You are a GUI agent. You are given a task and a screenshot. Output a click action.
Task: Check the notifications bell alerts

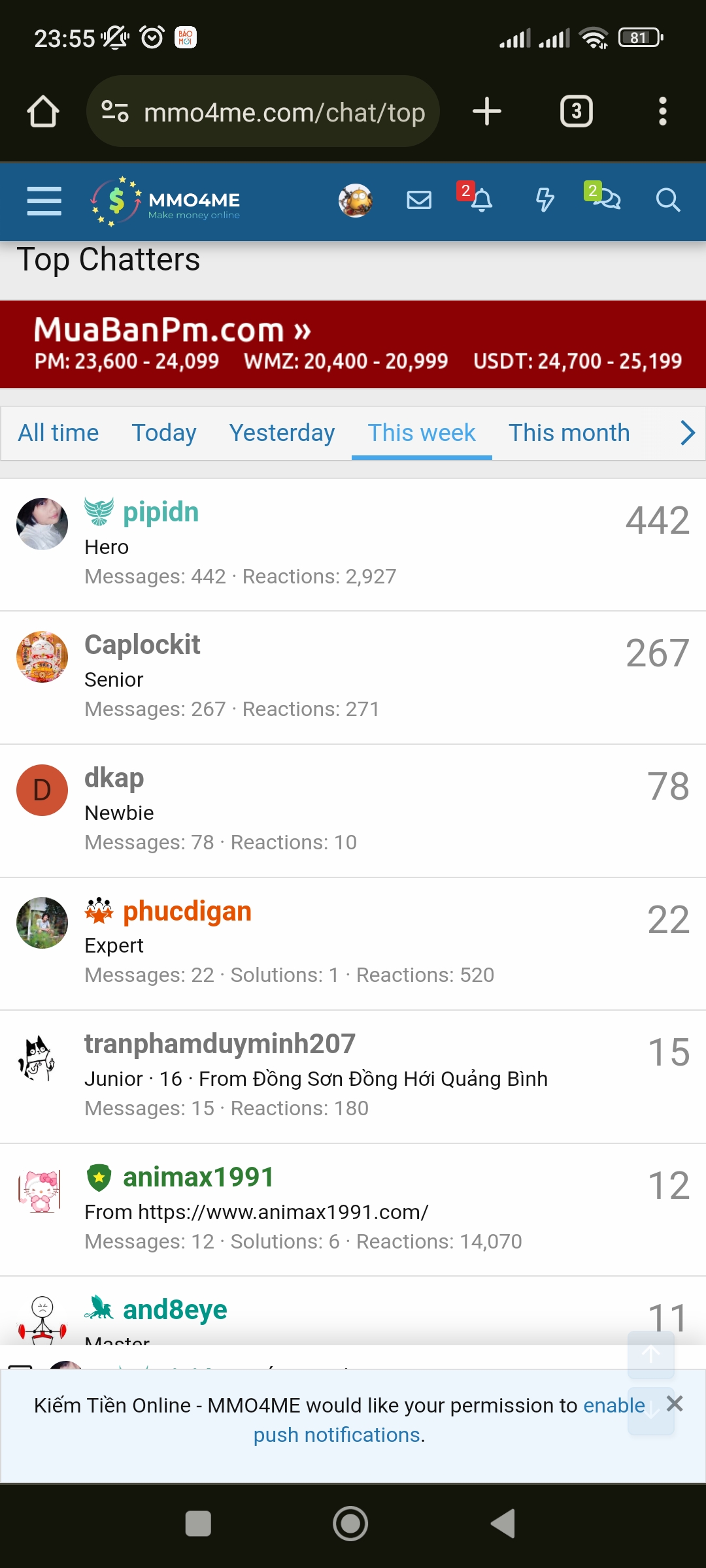(481, 200)
